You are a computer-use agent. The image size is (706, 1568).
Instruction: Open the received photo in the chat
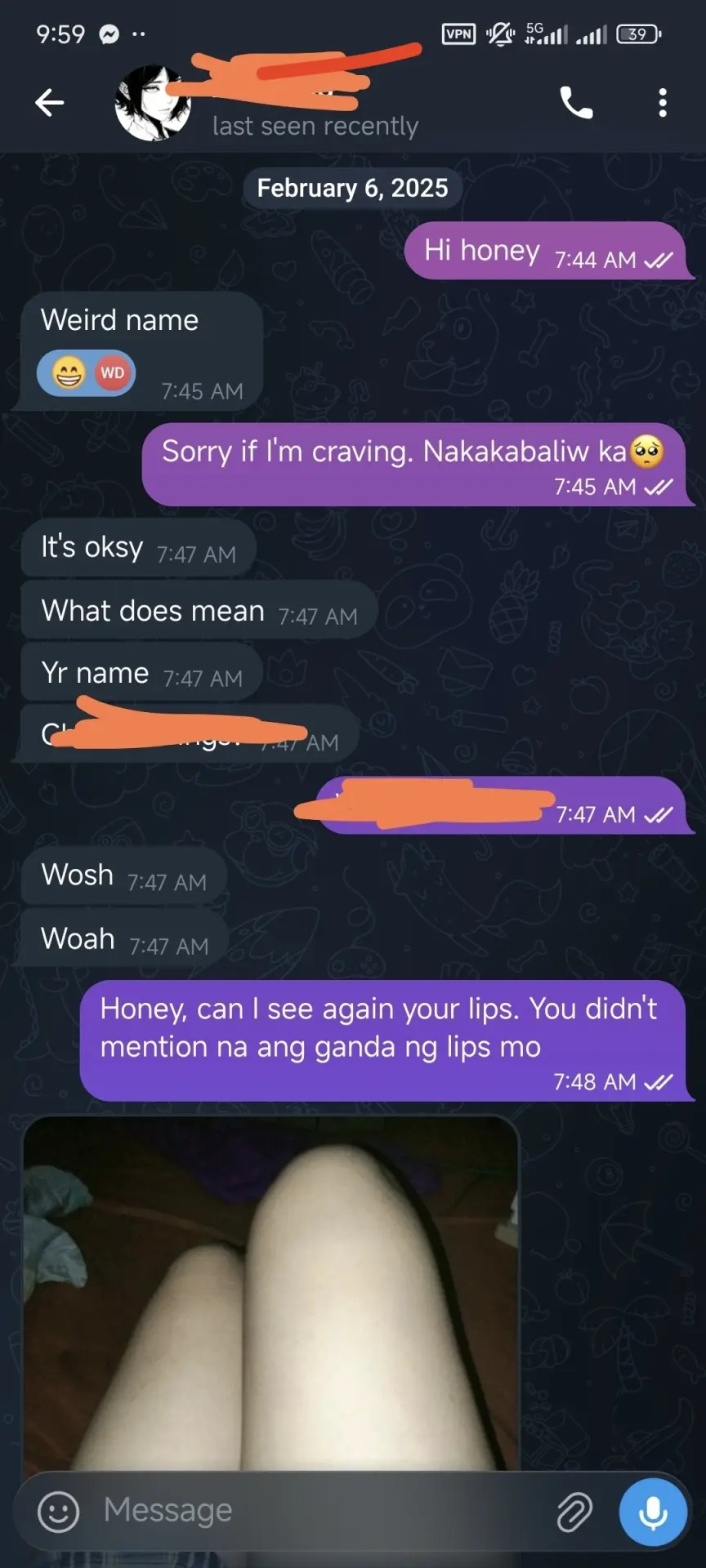pyautogui.click(x=270, y=1294)
